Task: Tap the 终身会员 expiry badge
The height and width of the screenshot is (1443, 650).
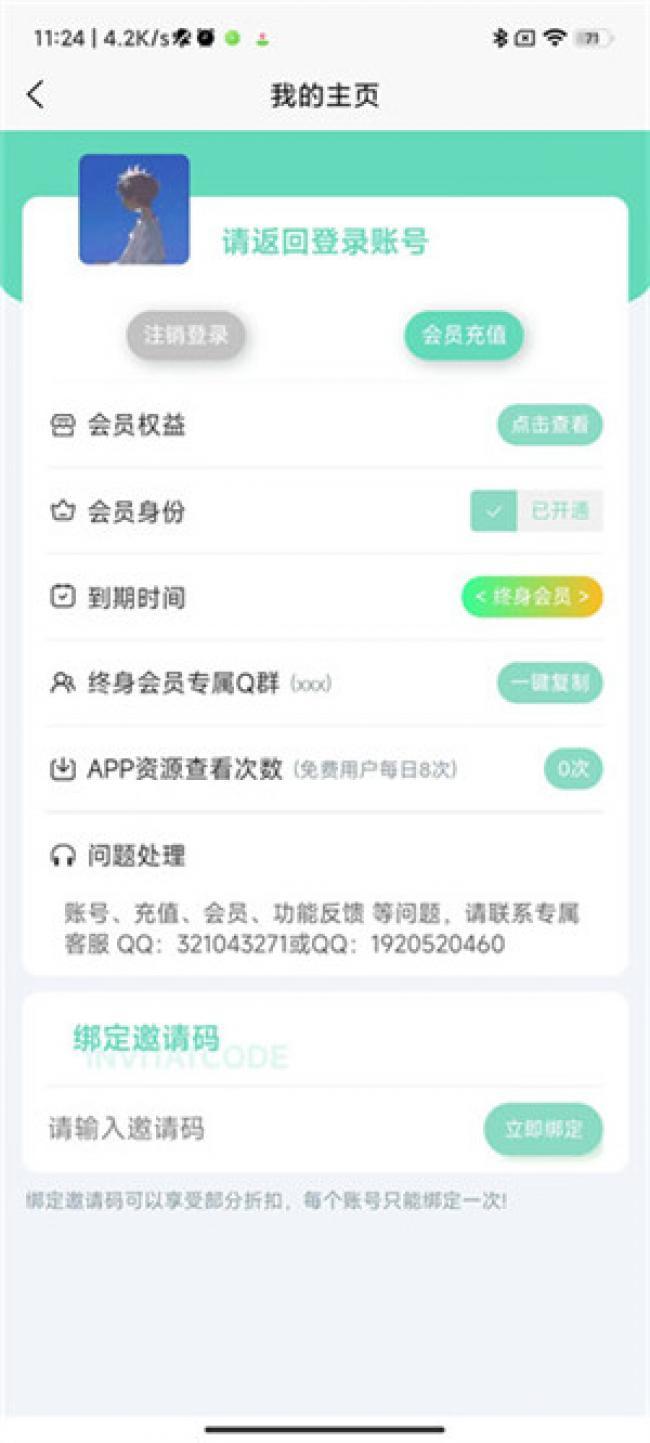Action: point(532,598)
